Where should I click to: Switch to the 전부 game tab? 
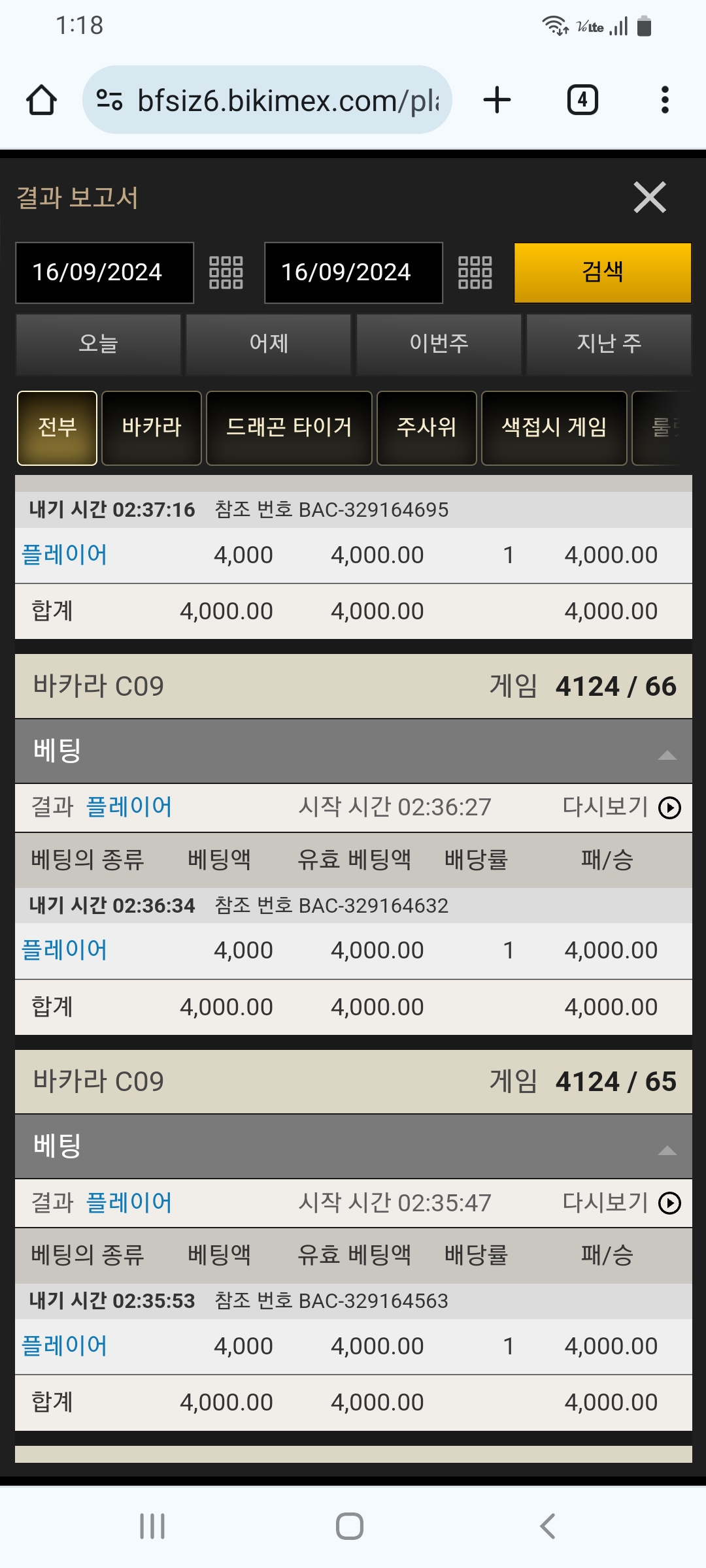click(58, 428)
